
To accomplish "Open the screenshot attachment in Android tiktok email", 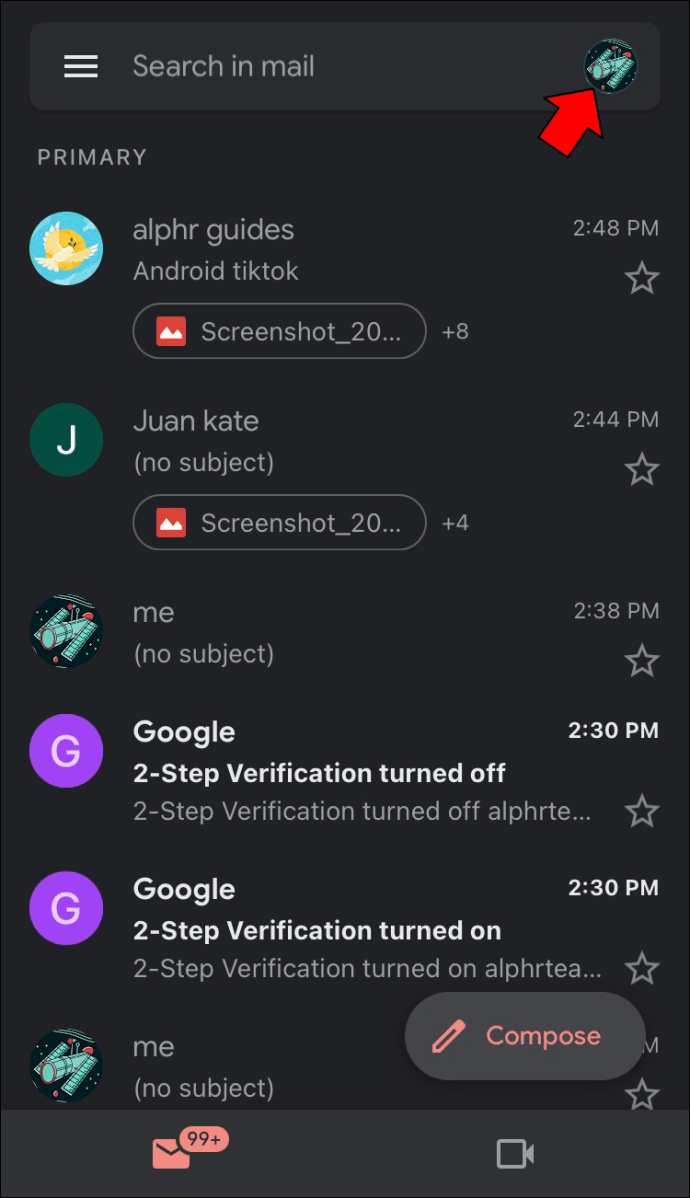I will pos(280,331).
